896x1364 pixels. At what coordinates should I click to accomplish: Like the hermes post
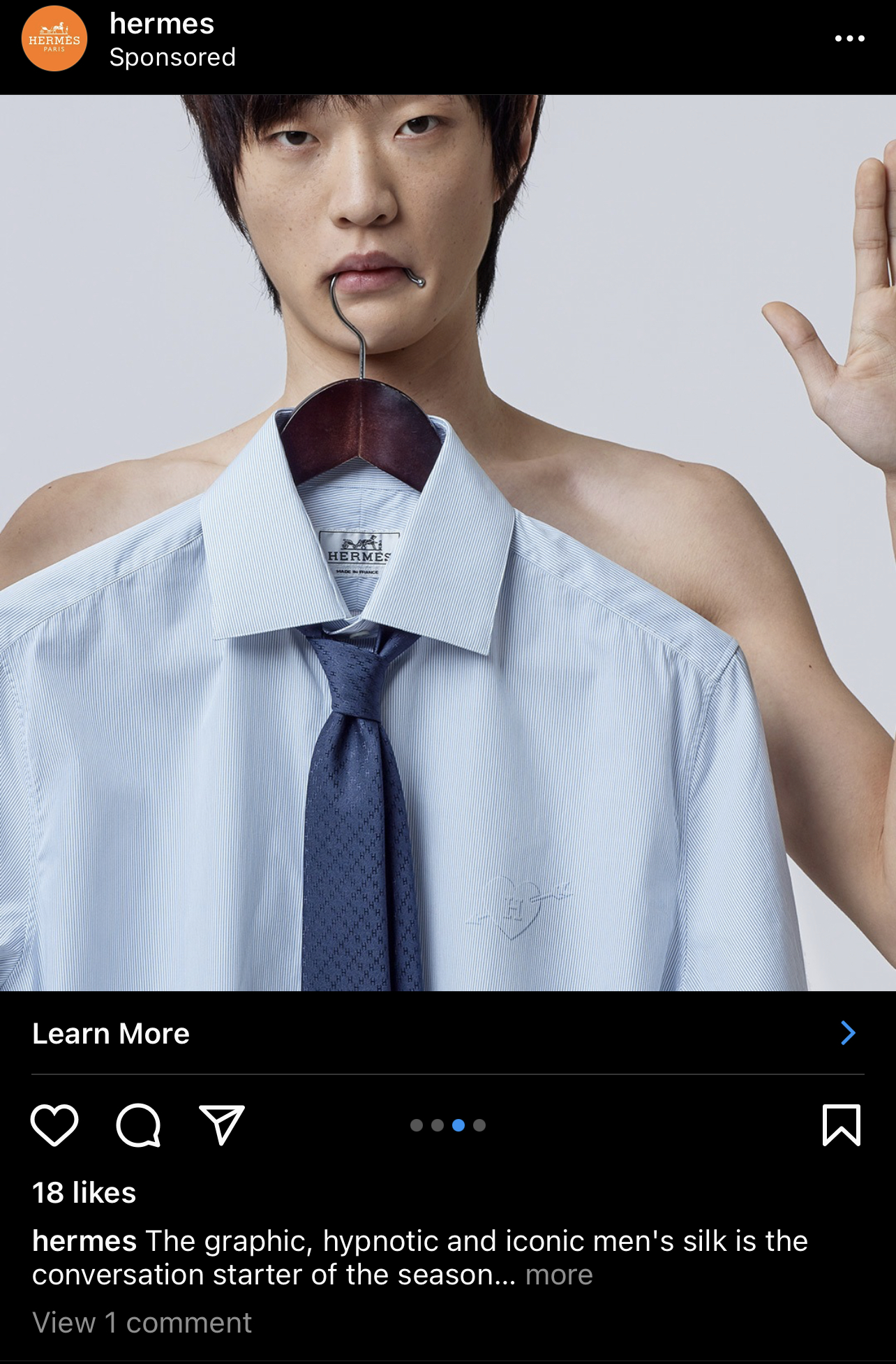[x=54, y=1125]
